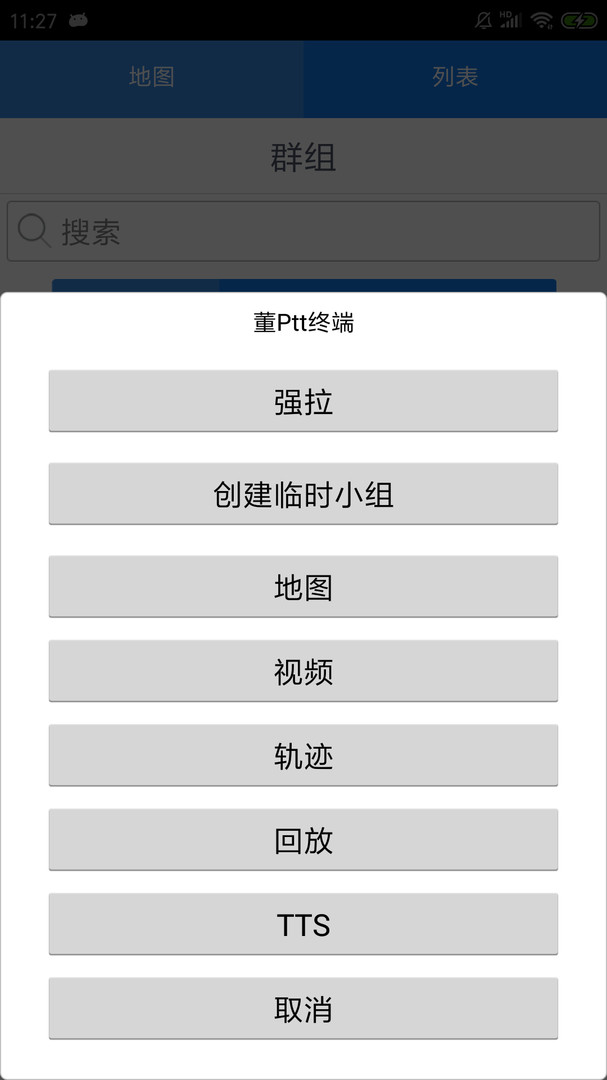Choose the 回放 button
The width and height of the screenshot is (607, 1080).
coord(303,840)
